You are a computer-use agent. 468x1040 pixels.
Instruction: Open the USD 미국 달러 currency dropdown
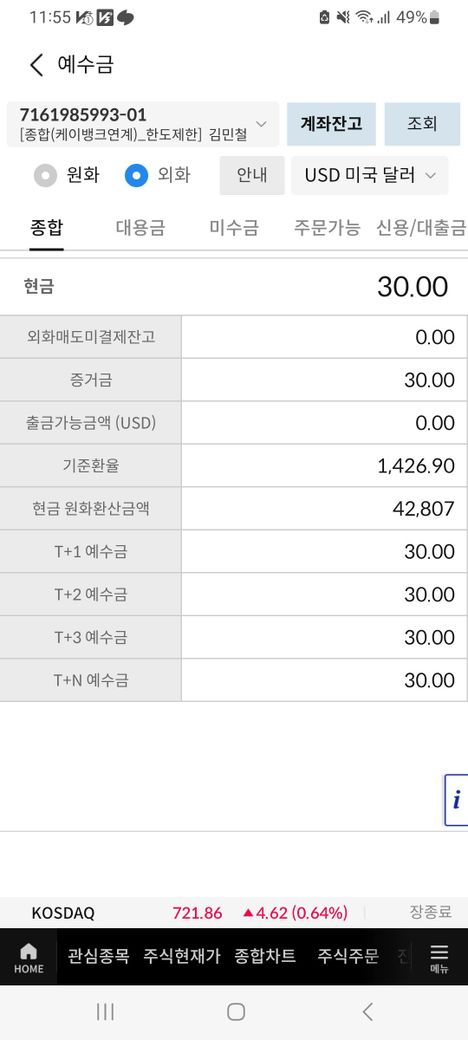pyautogui.click(x=370, y=175)
